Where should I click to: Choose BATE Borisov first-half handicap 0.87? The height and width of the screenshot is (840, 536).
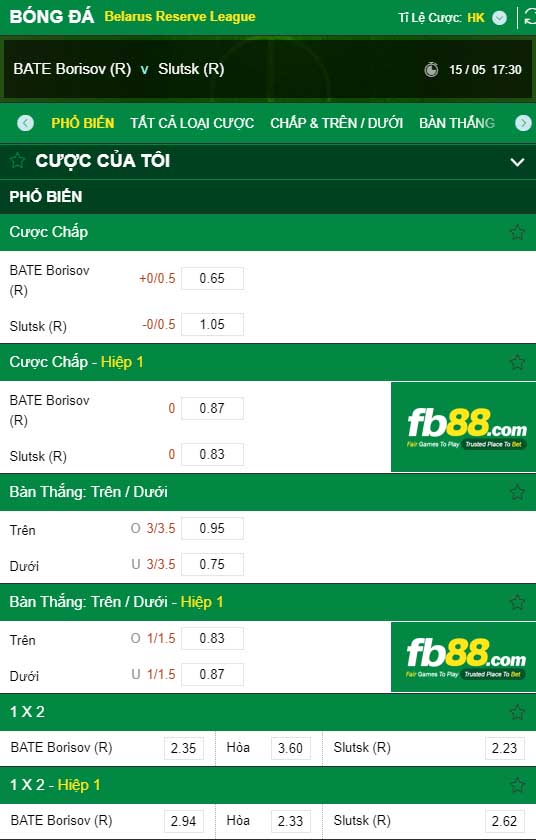[212, 409]
